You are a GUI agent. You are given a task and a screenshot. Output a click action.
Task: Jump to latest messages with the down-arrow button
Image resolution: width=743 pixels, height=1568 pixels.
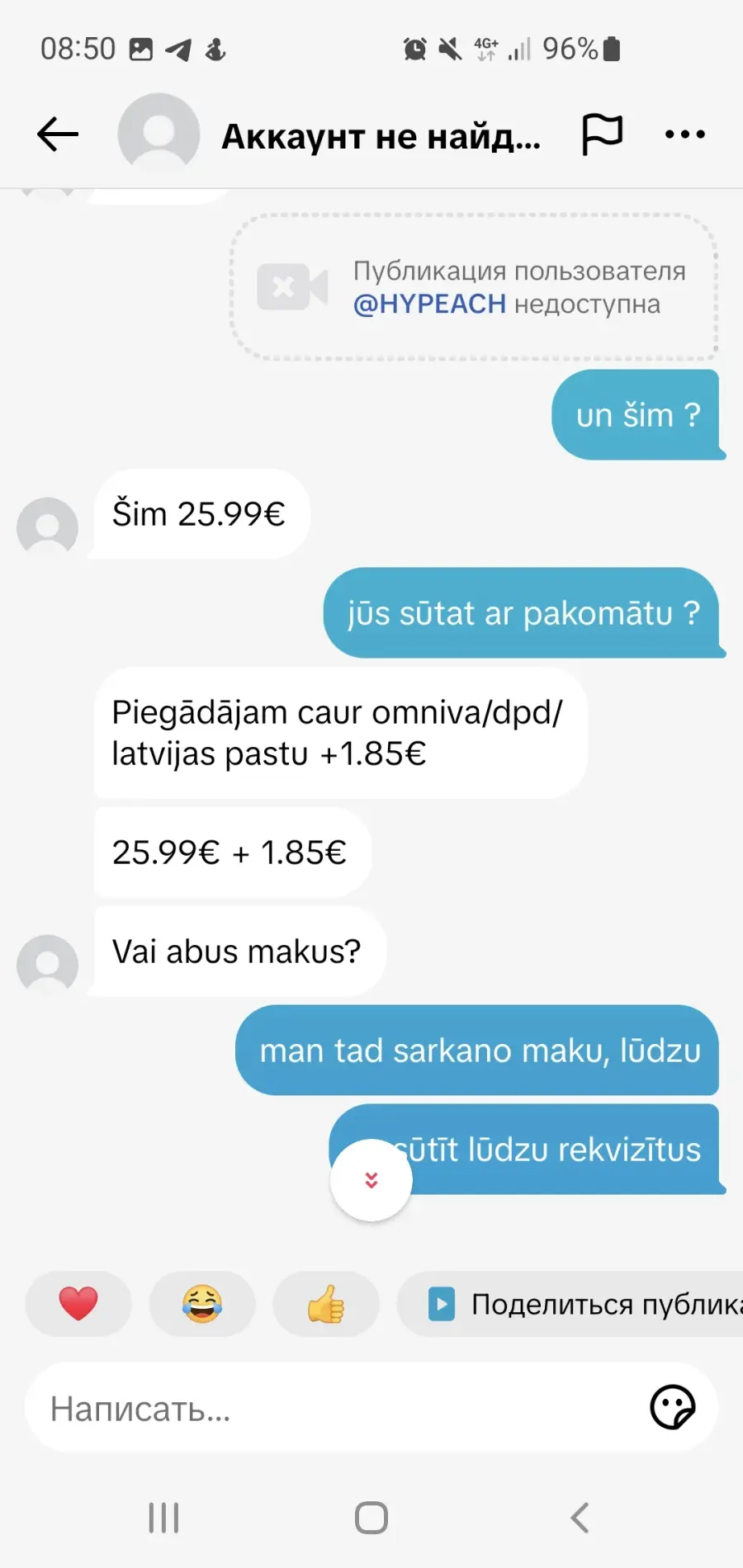click(x=371, y=1180)
